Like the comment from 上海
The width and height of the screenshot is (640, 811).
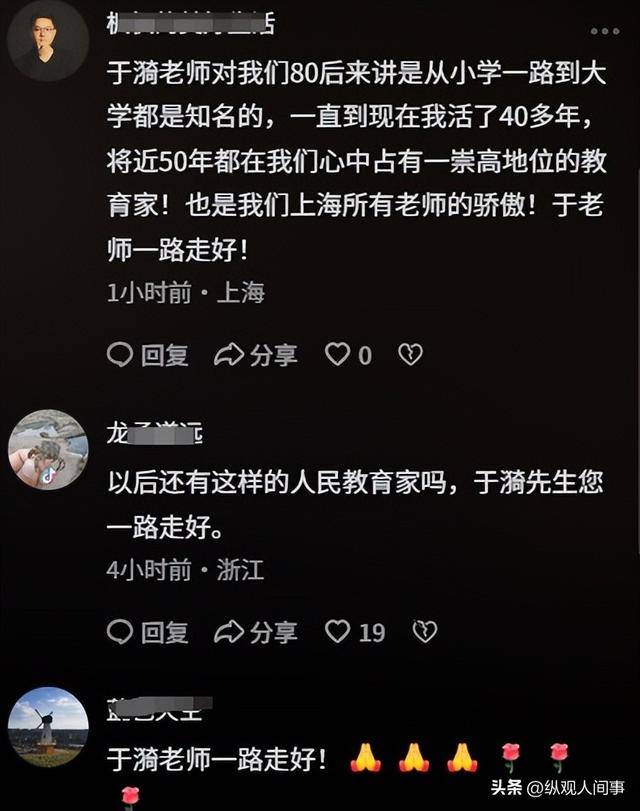339,355
